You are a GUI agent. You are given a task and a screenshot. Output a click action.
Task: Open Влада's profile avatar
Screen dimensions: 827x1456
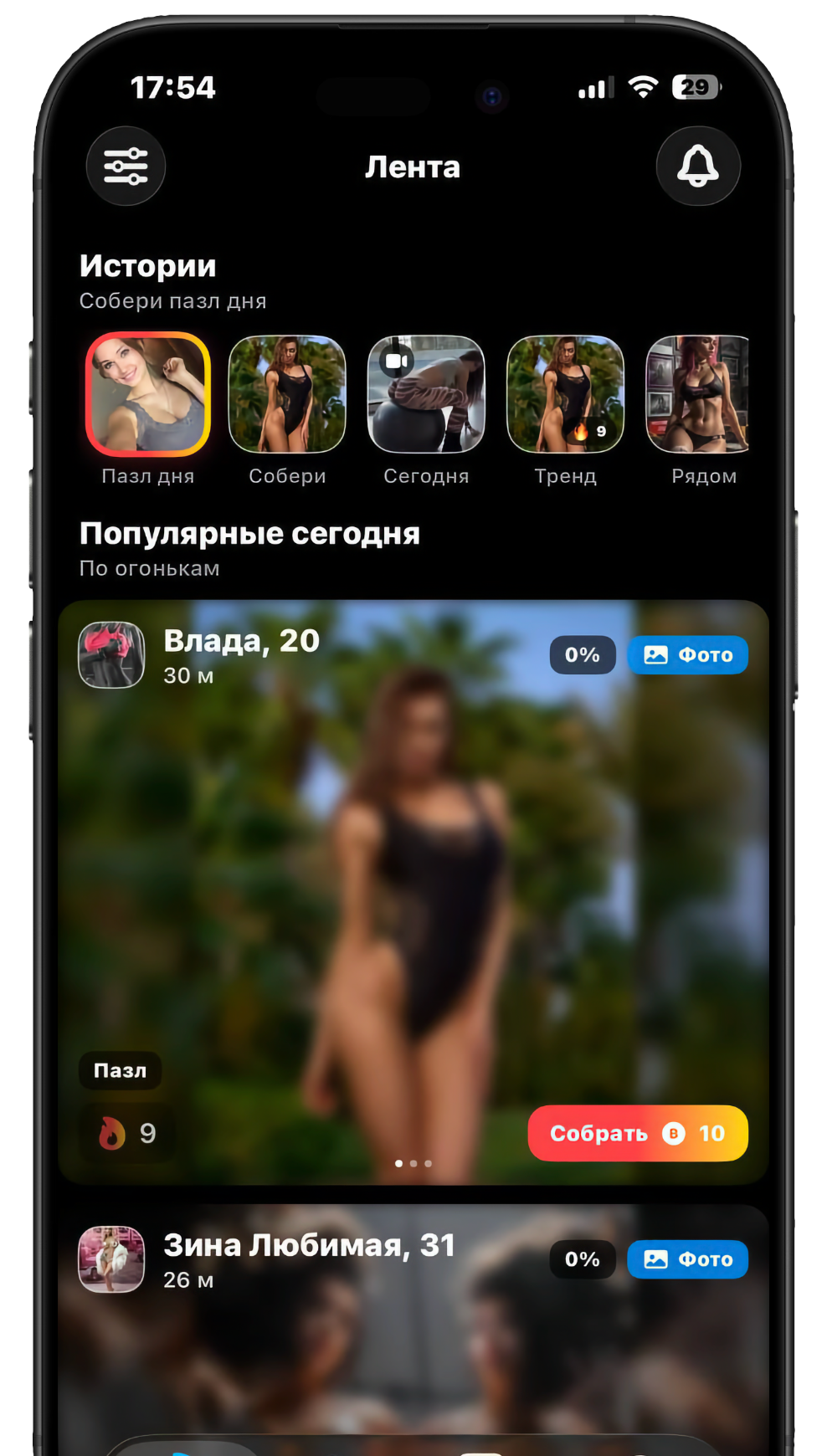[111, 654]
